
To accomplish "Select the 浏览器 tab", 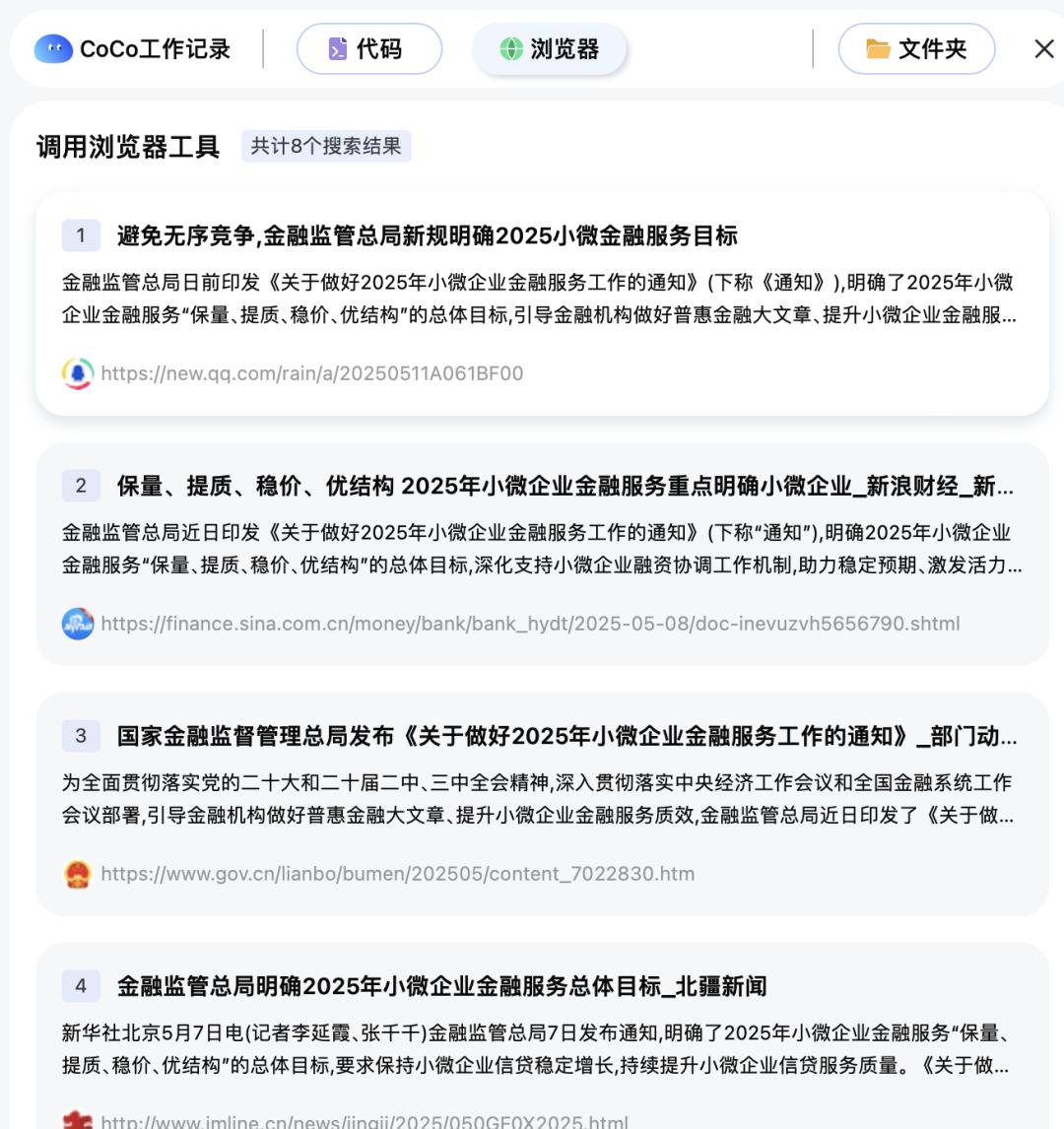I will 550,49.
